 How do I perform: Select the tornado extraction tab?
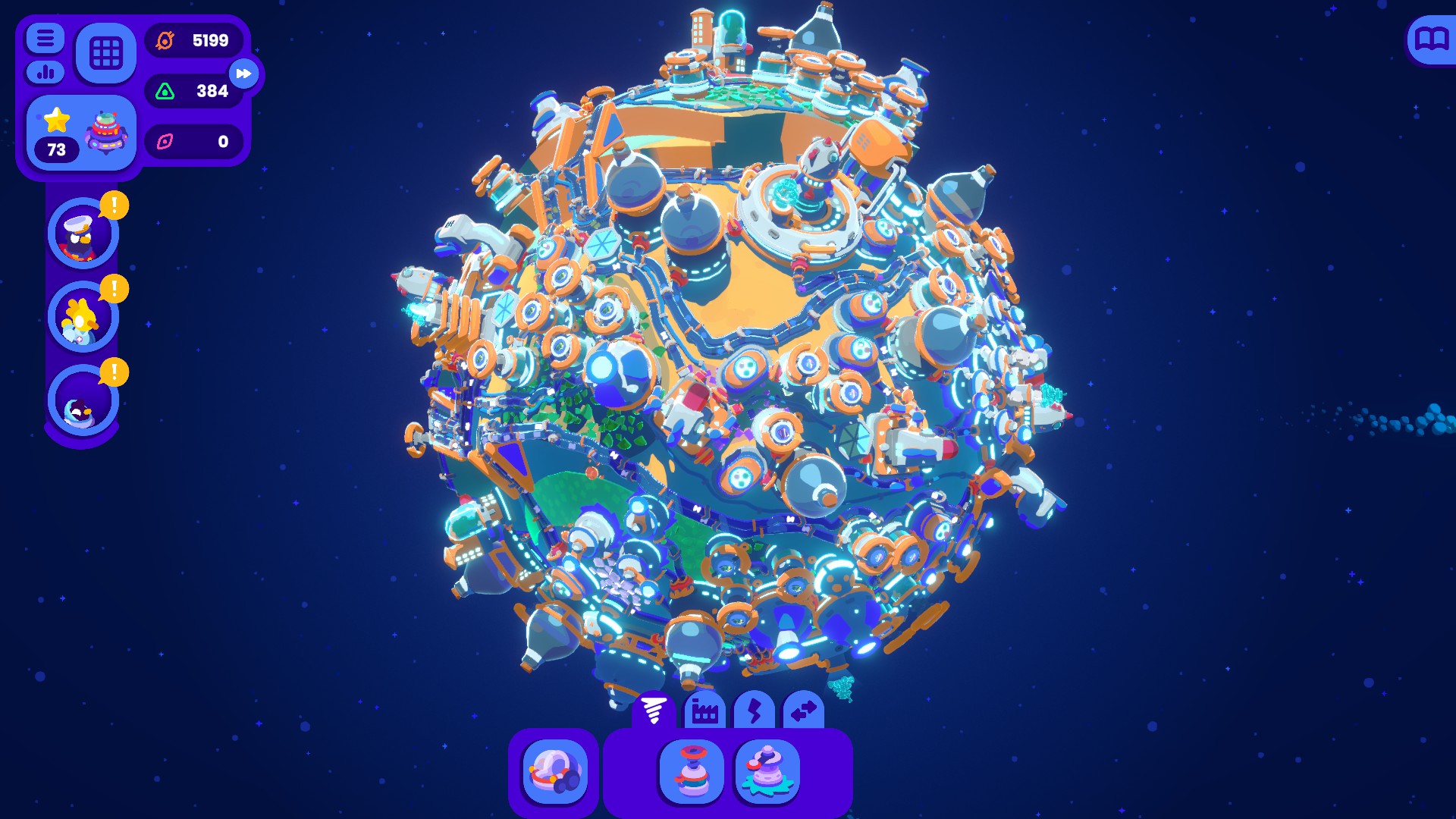tap(654, 711)
